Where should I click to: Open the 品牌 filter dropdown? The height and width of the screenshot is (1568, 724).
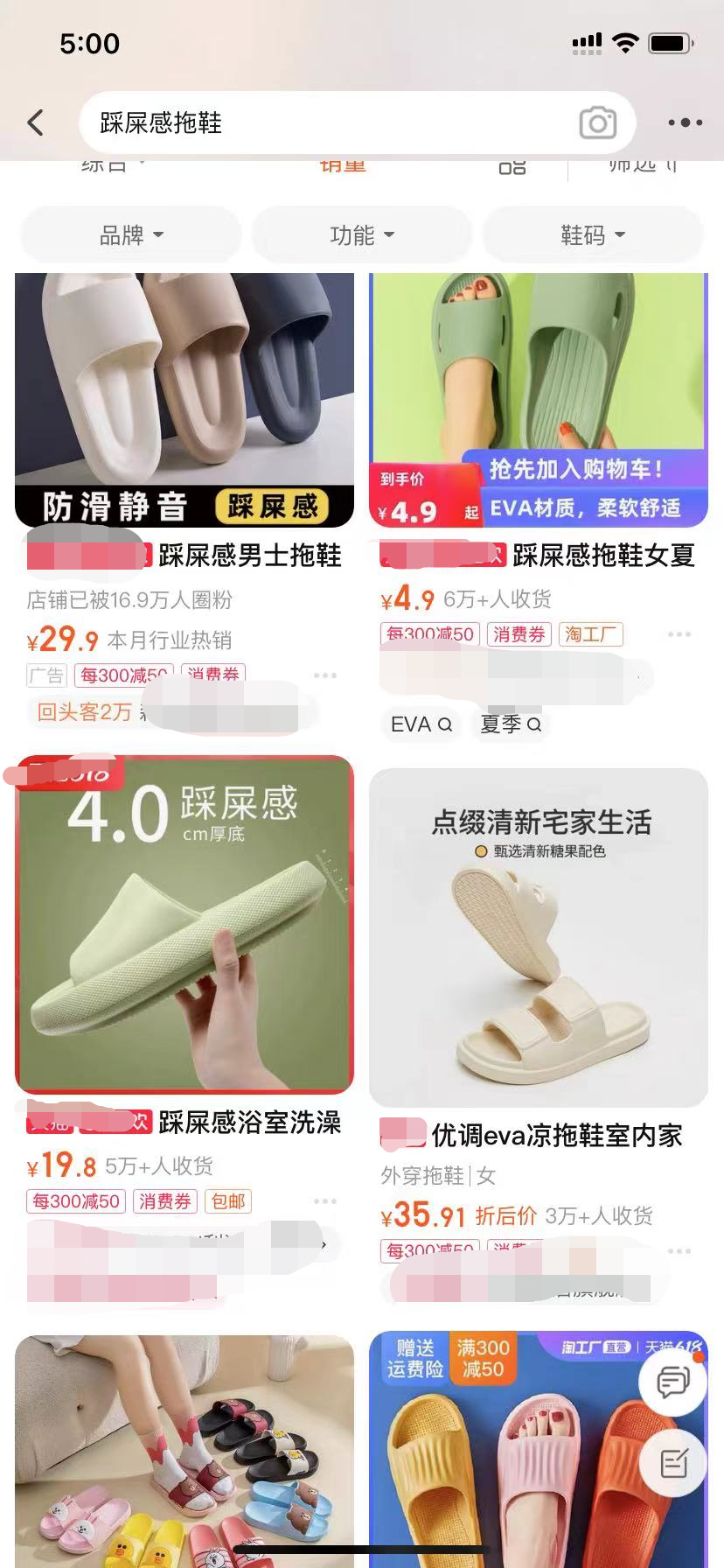tap(129, 234)
